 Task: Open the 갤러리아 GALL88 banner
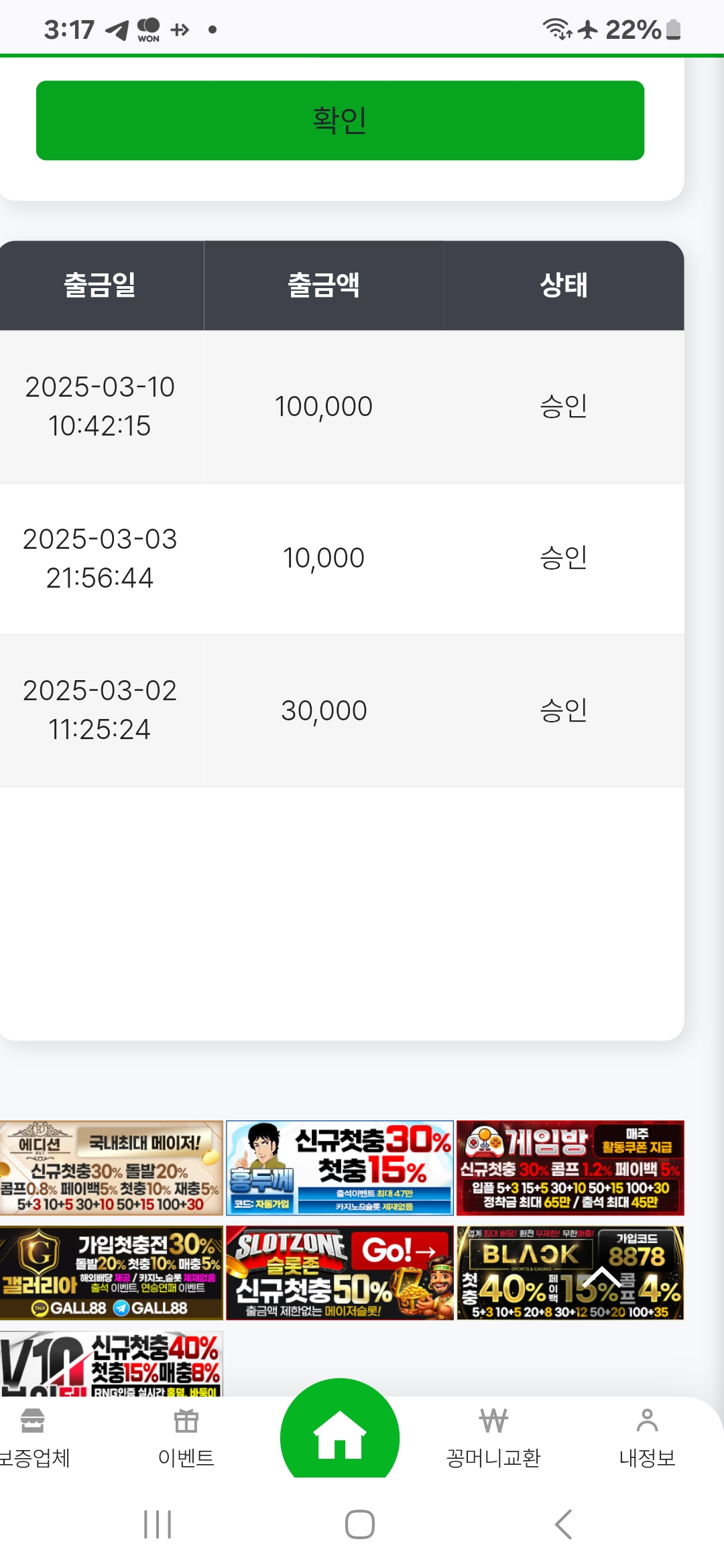pos(111,1273)
